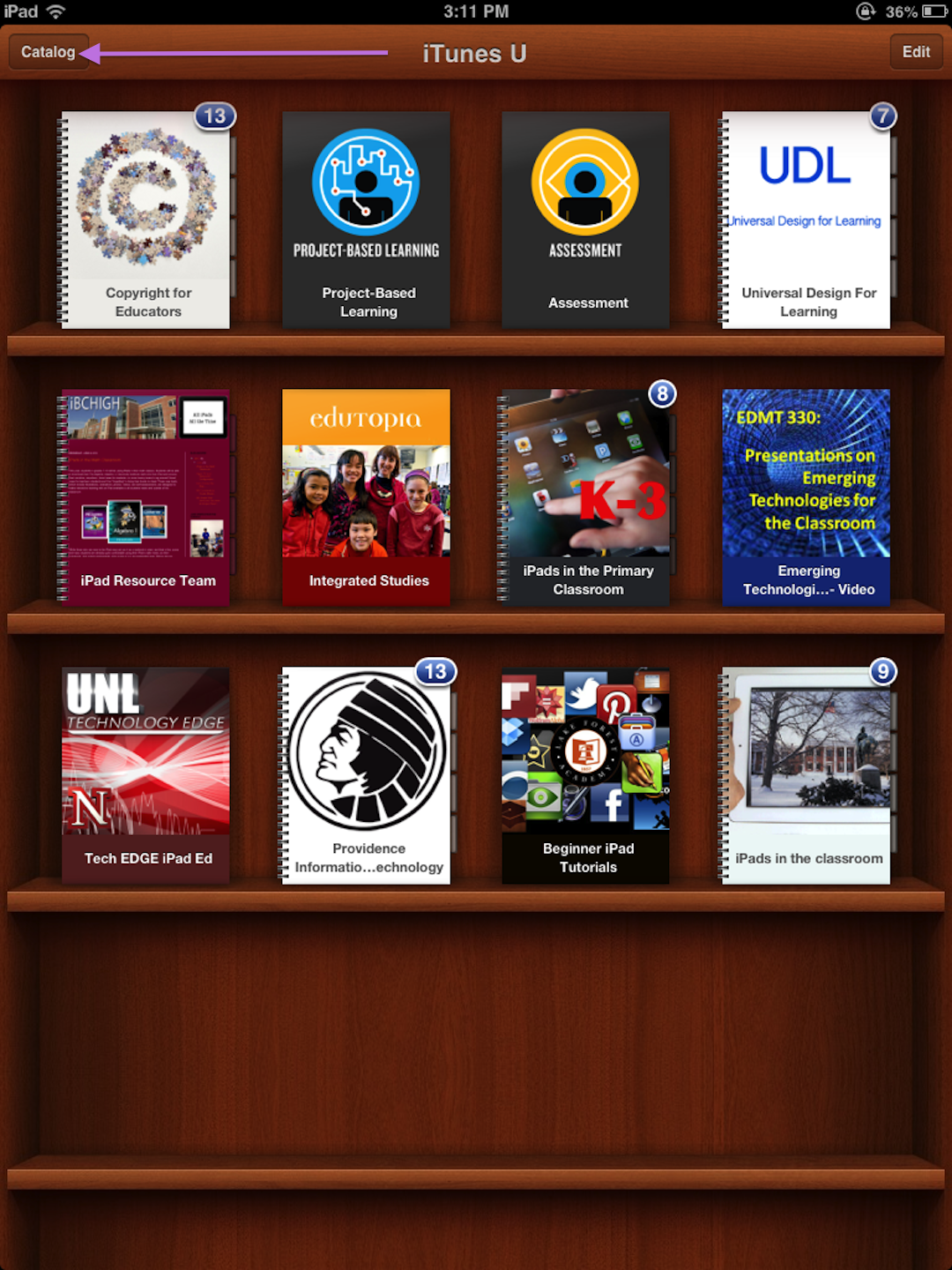Open the Copyright for Educators course
The height and width of the screenshot is (1270, 952).
pyautogui.click(x=146, y=220)
